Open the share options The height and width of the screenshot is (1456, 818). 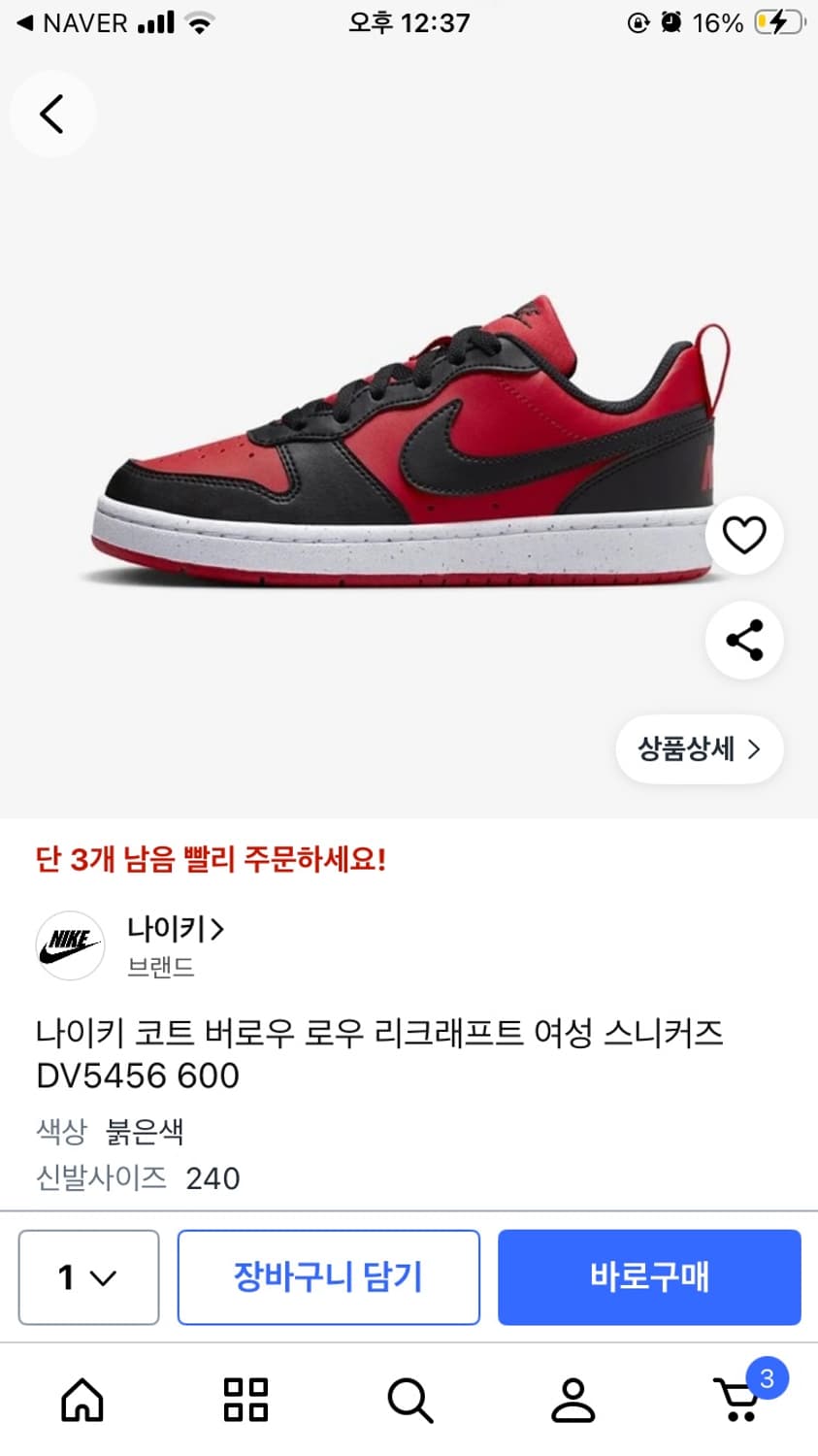tap(744, 641)
